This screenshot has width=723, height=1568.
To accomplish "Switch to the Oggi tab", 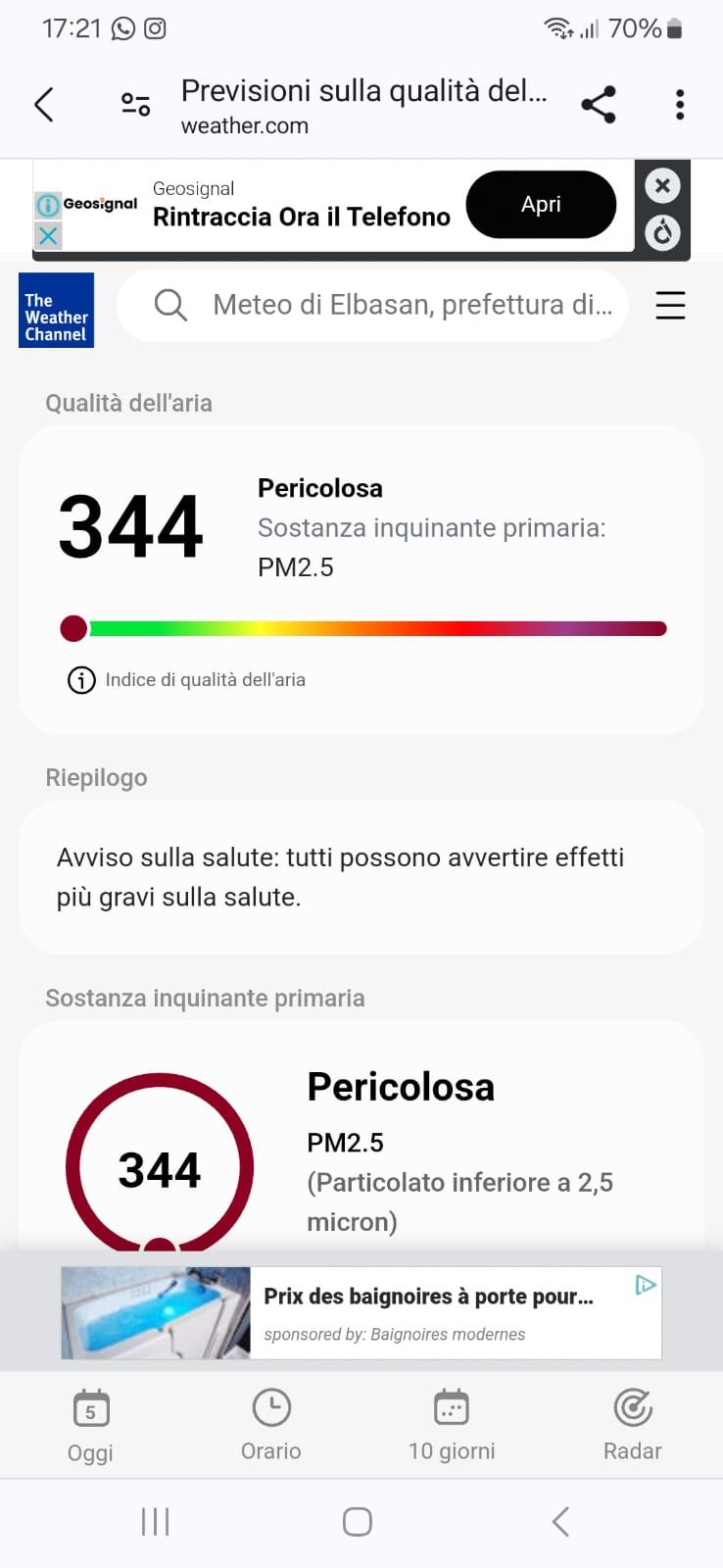I will (90, 1426).
